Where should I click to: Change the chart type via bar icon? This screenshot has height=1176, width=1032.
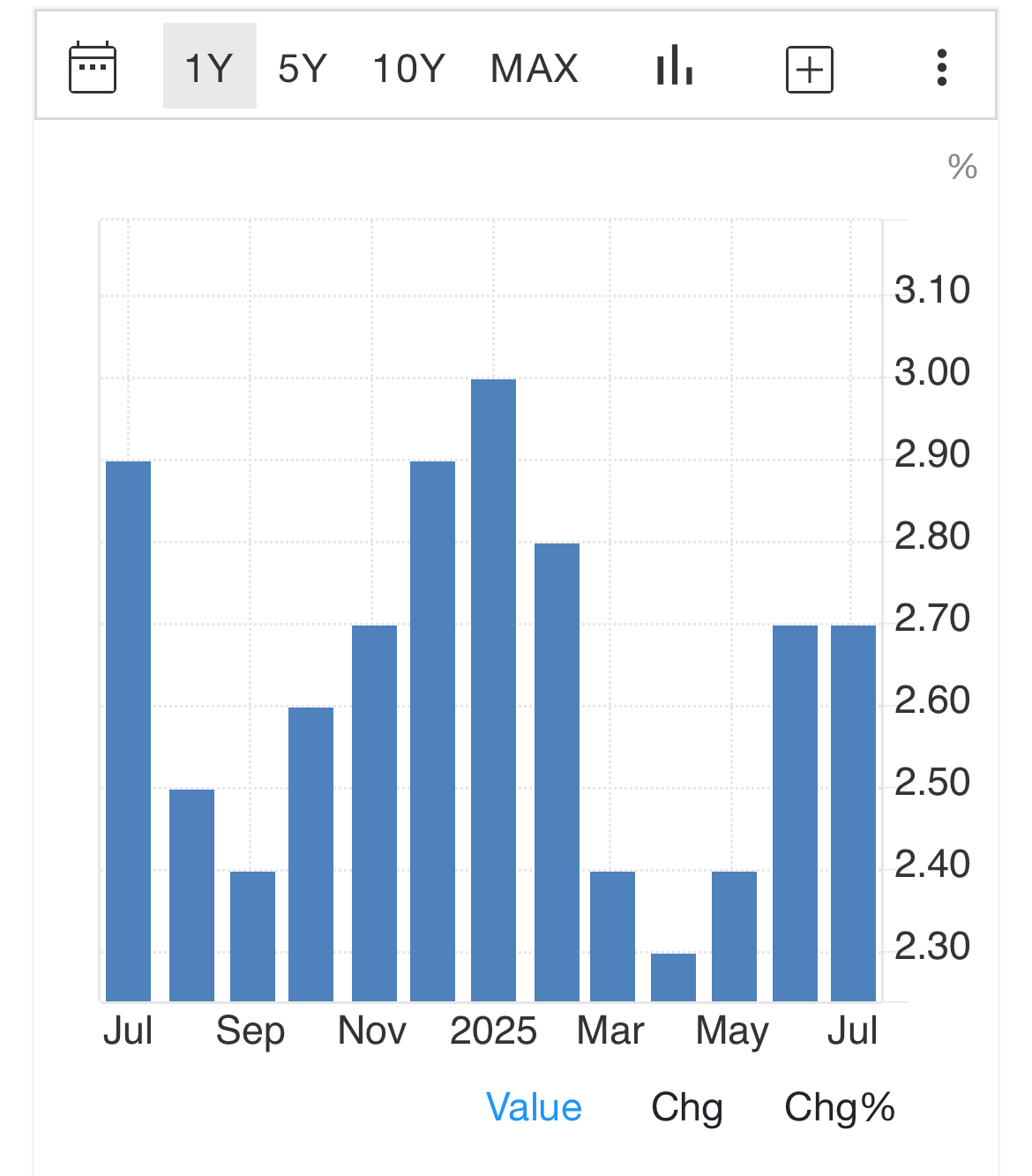(x=675, y=67)
